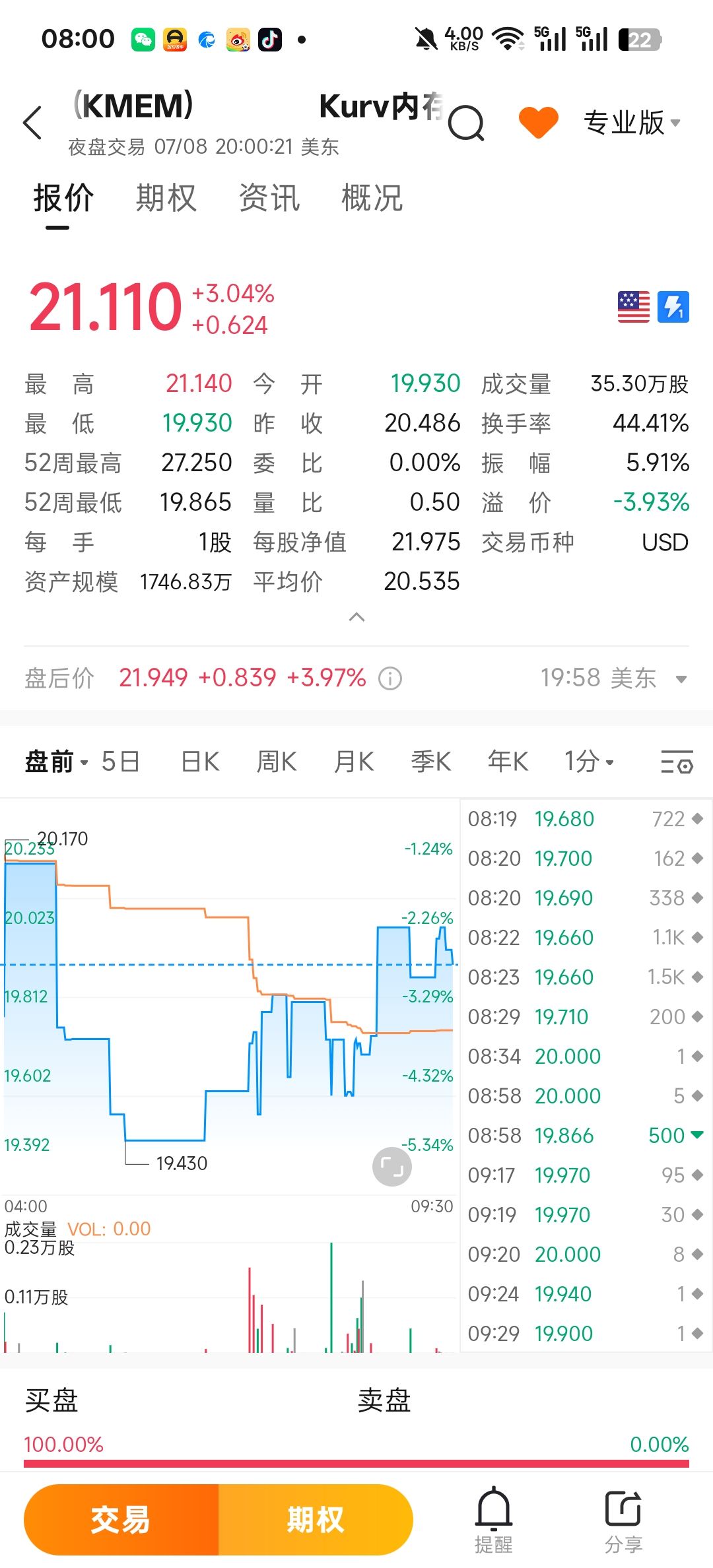
Task: Tap the orange 交易 button
Action: 121,1520
